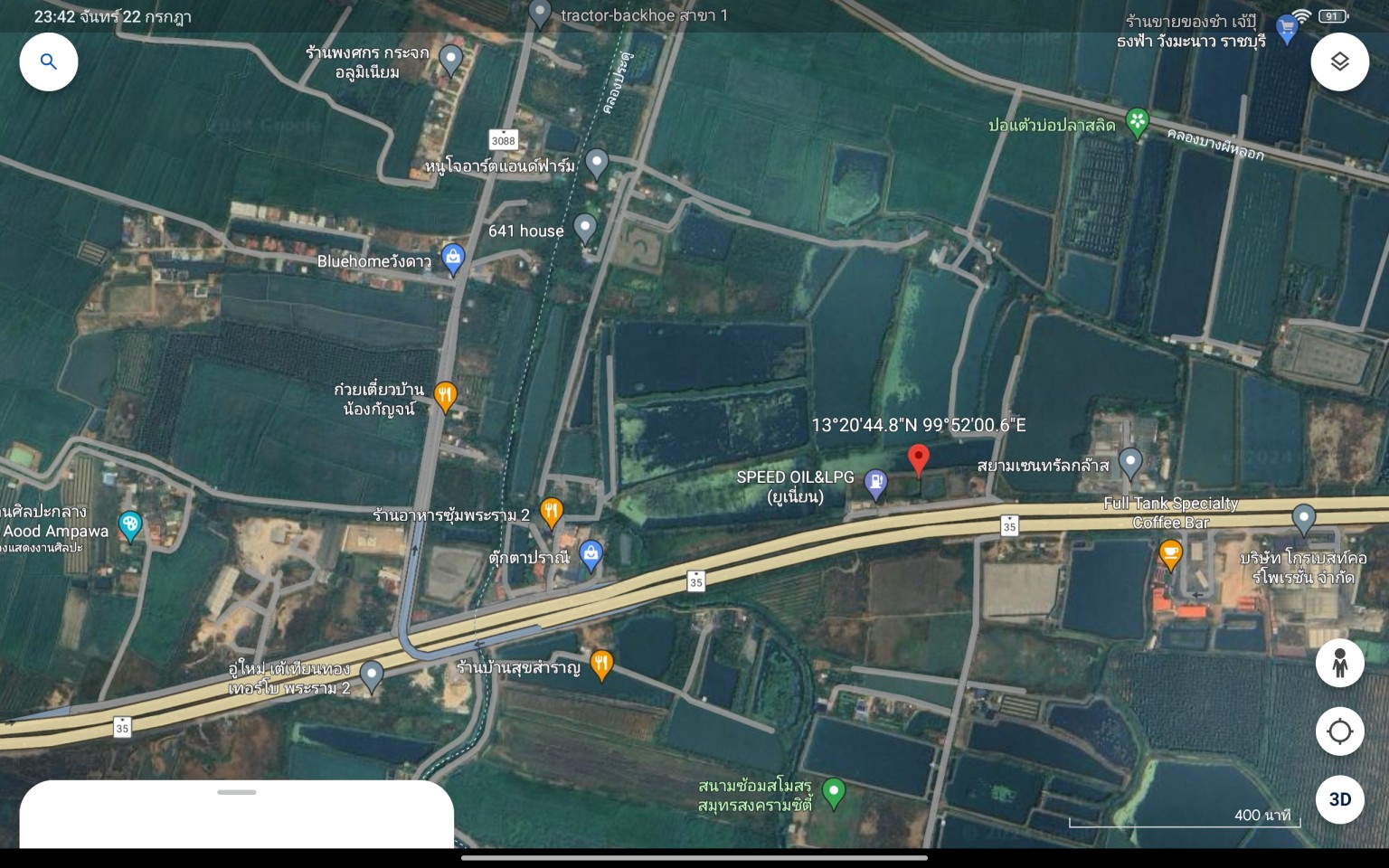The width and height of the screenshot is (1389, 868).
Task: Open ก๋วยเตี๋ยวบ้านน้องกัญจน์ restaurant marker
Action: (x=445, y=395)
